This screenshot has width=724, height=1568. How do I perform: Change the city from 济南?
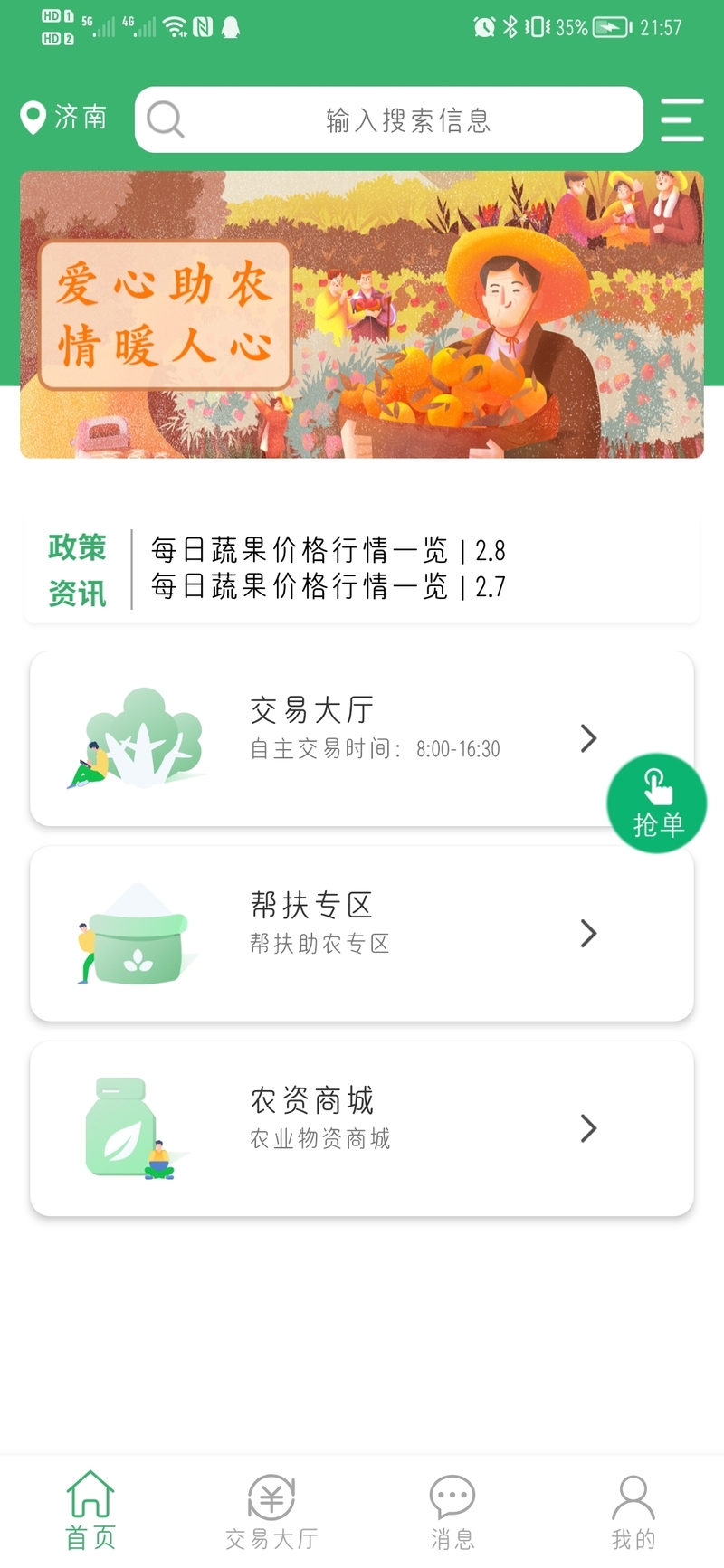coord(64,118)
